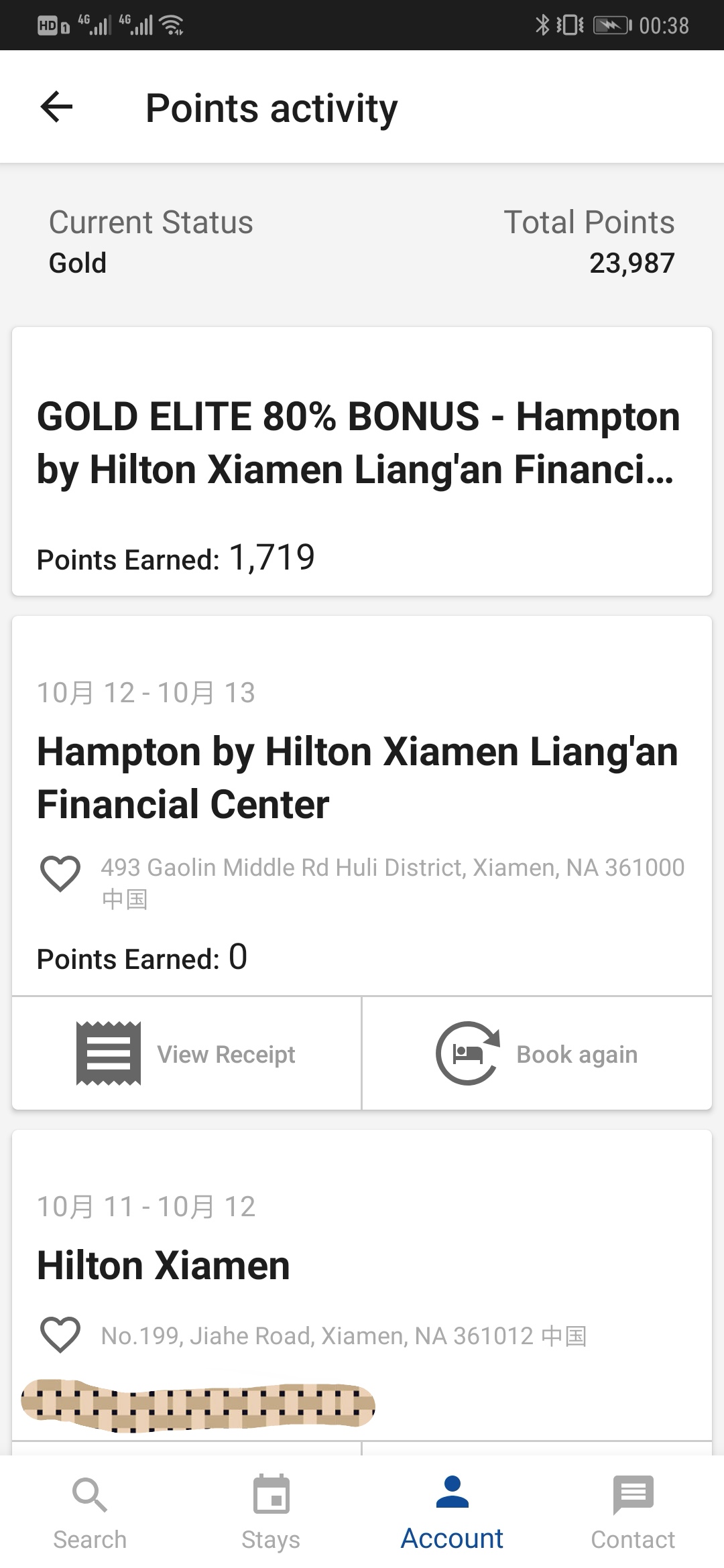724x1568 pixels.
Task: Open the Stays tab
Action: [x=271, y=1512]
